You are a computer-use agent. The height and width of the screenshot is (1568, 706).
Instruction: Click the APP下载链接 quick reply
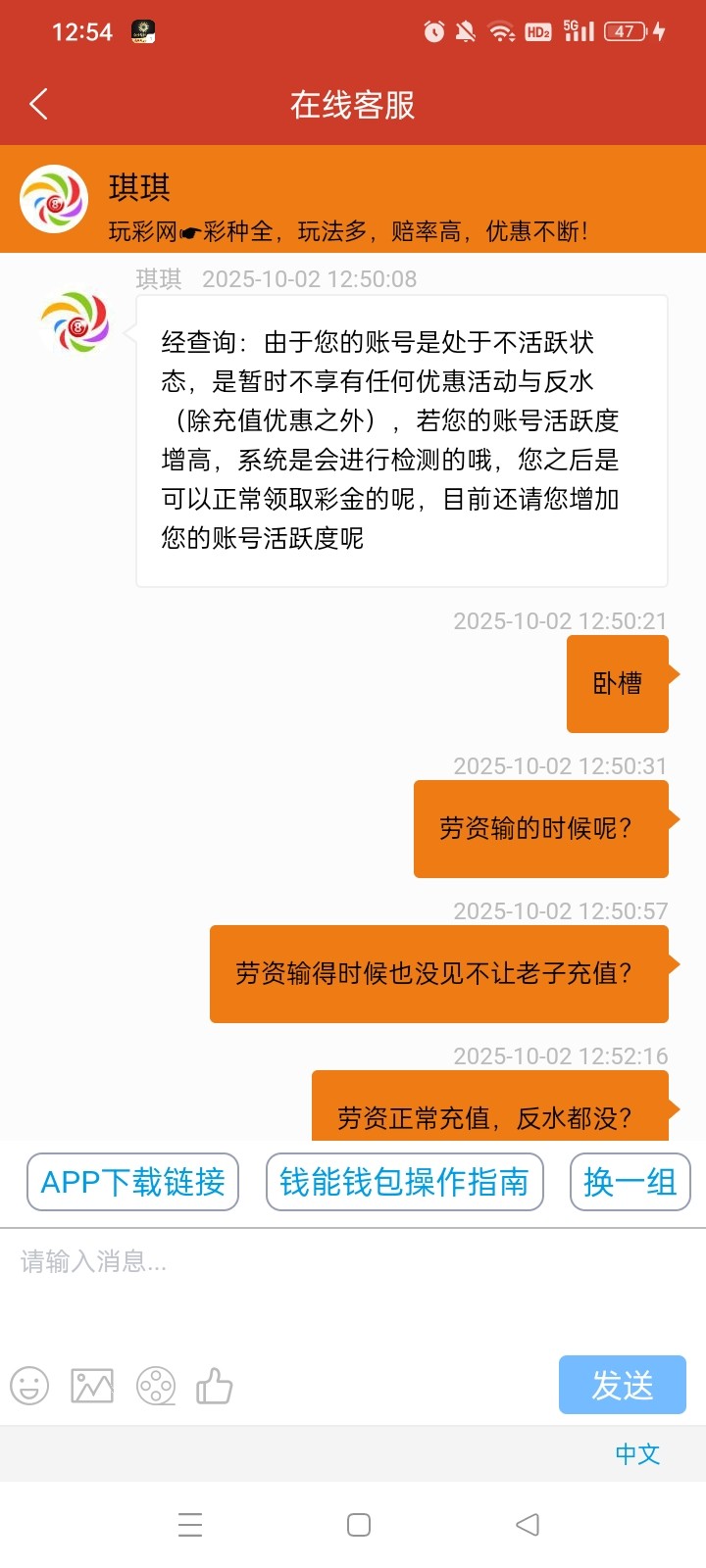point(132,1183)
